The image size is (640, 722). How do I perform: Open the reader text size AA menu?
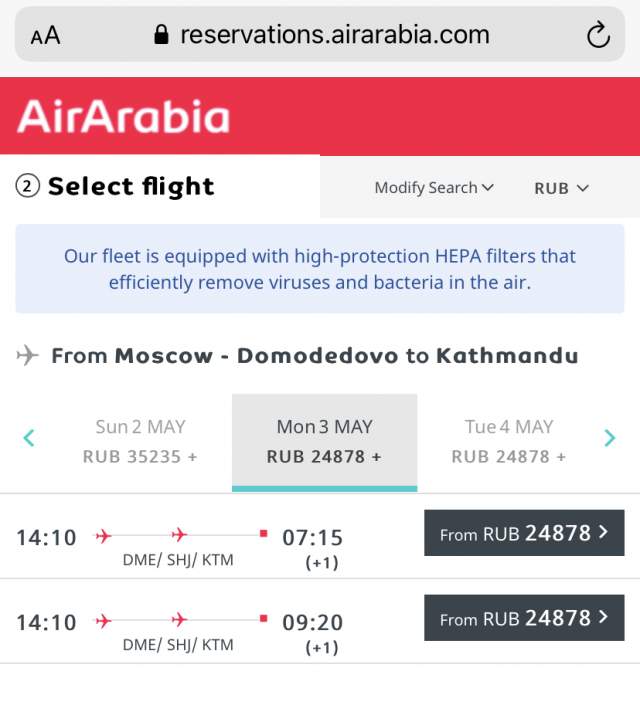coord(45,36)
